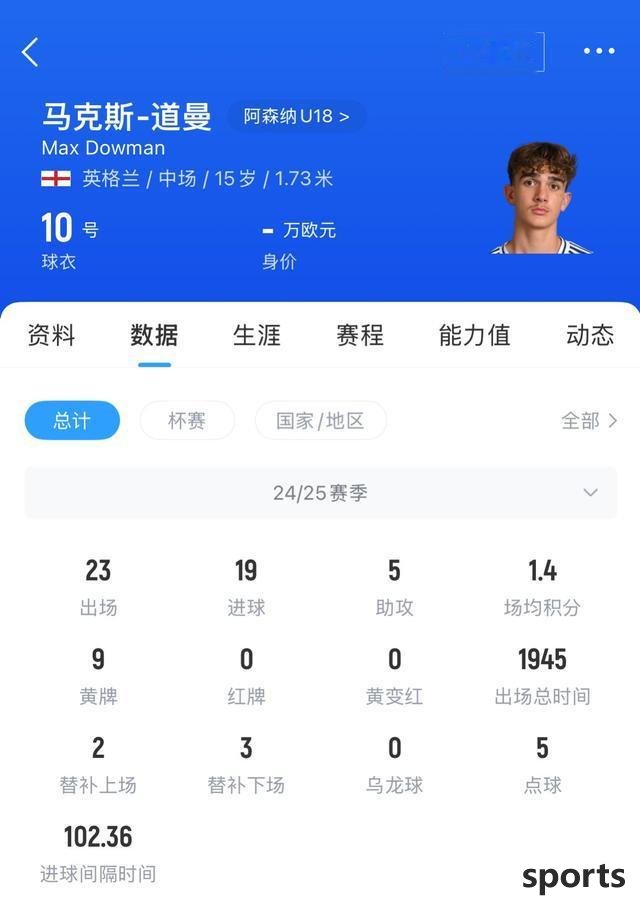Switch to the 资料 tab
The height and width of the screenshot is (908, 640).
click(51, 335)
